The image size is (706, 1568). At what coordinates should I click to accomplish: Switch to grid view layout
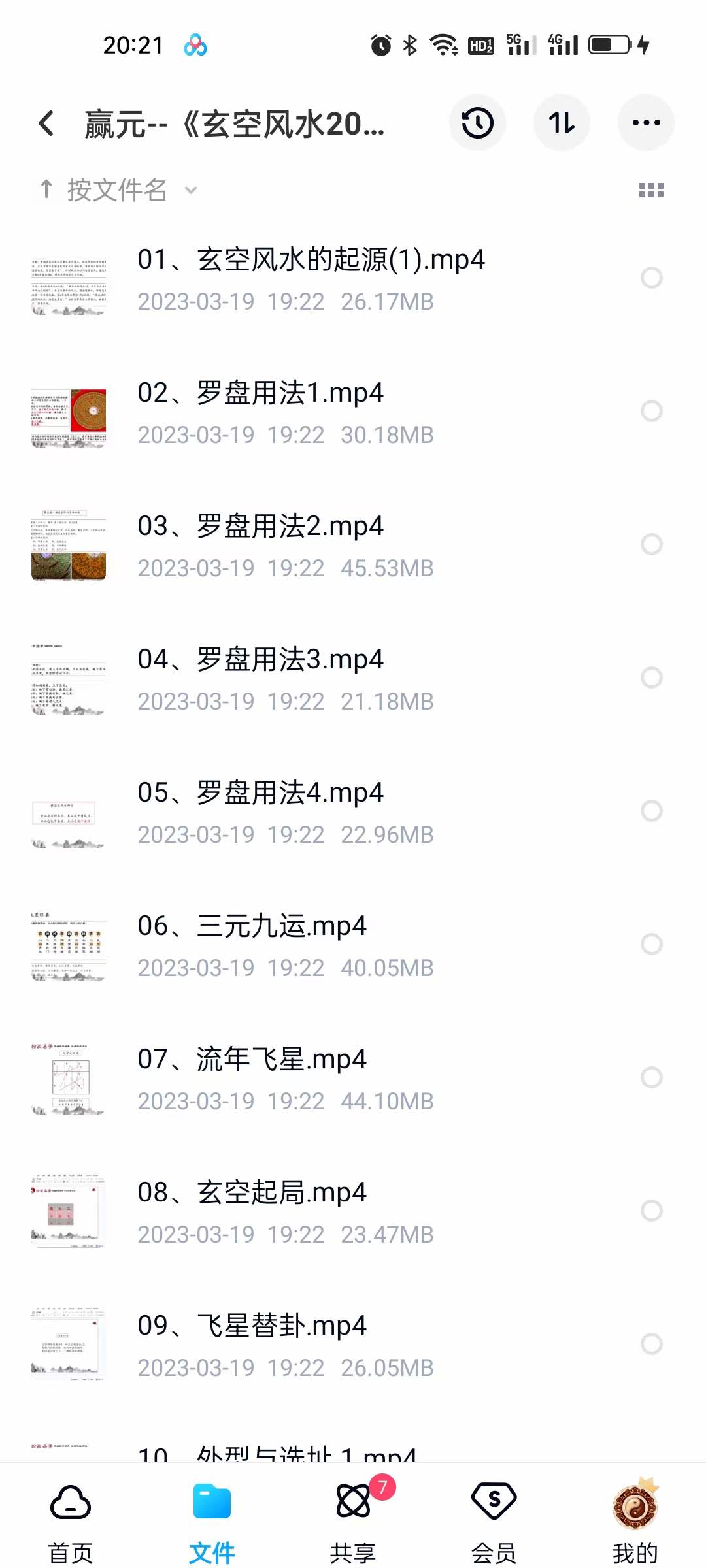point(650,189)
